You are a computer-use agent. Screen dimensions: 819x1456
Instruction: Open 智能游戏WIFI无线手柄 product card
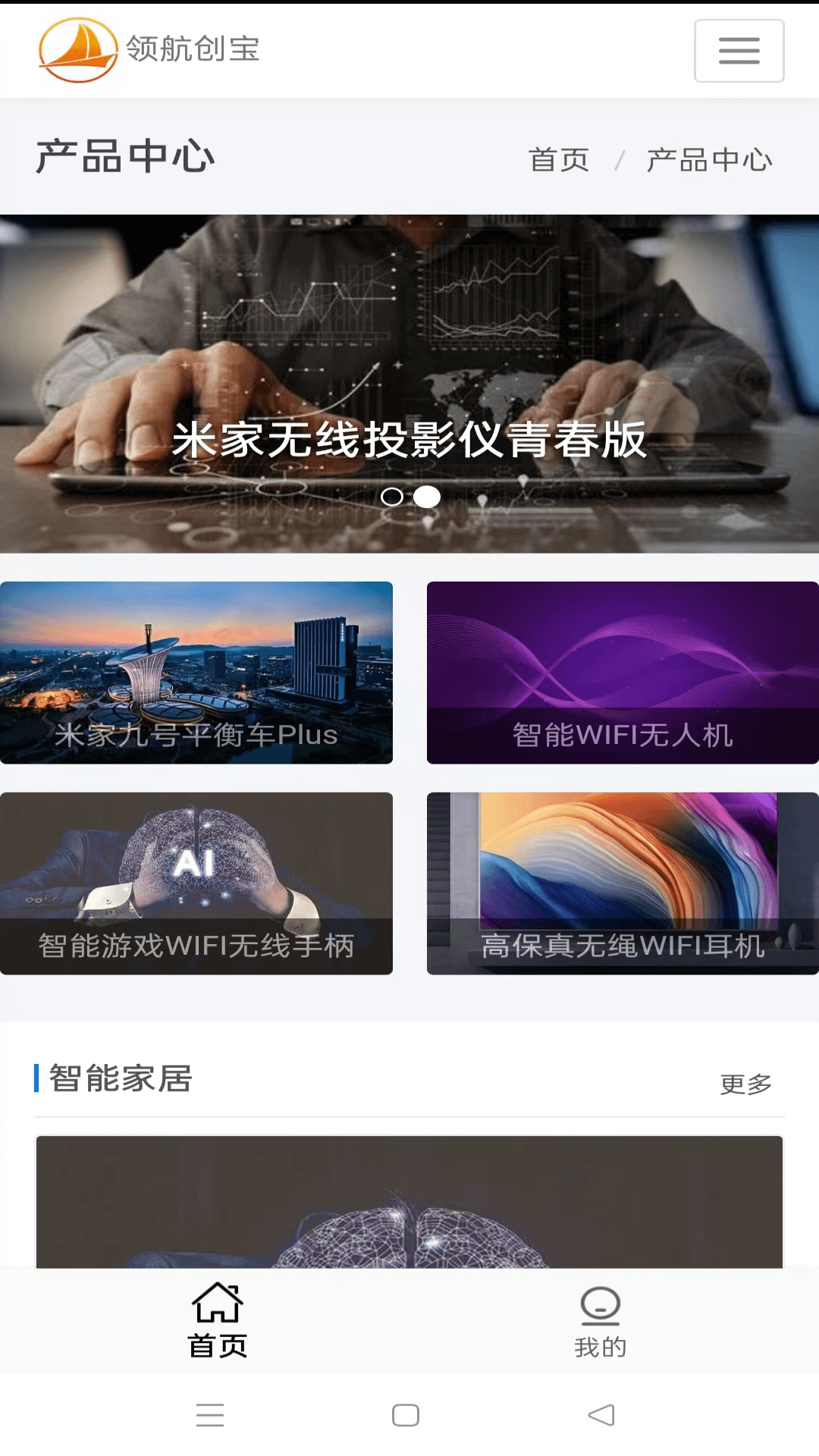tap(196, 883)
